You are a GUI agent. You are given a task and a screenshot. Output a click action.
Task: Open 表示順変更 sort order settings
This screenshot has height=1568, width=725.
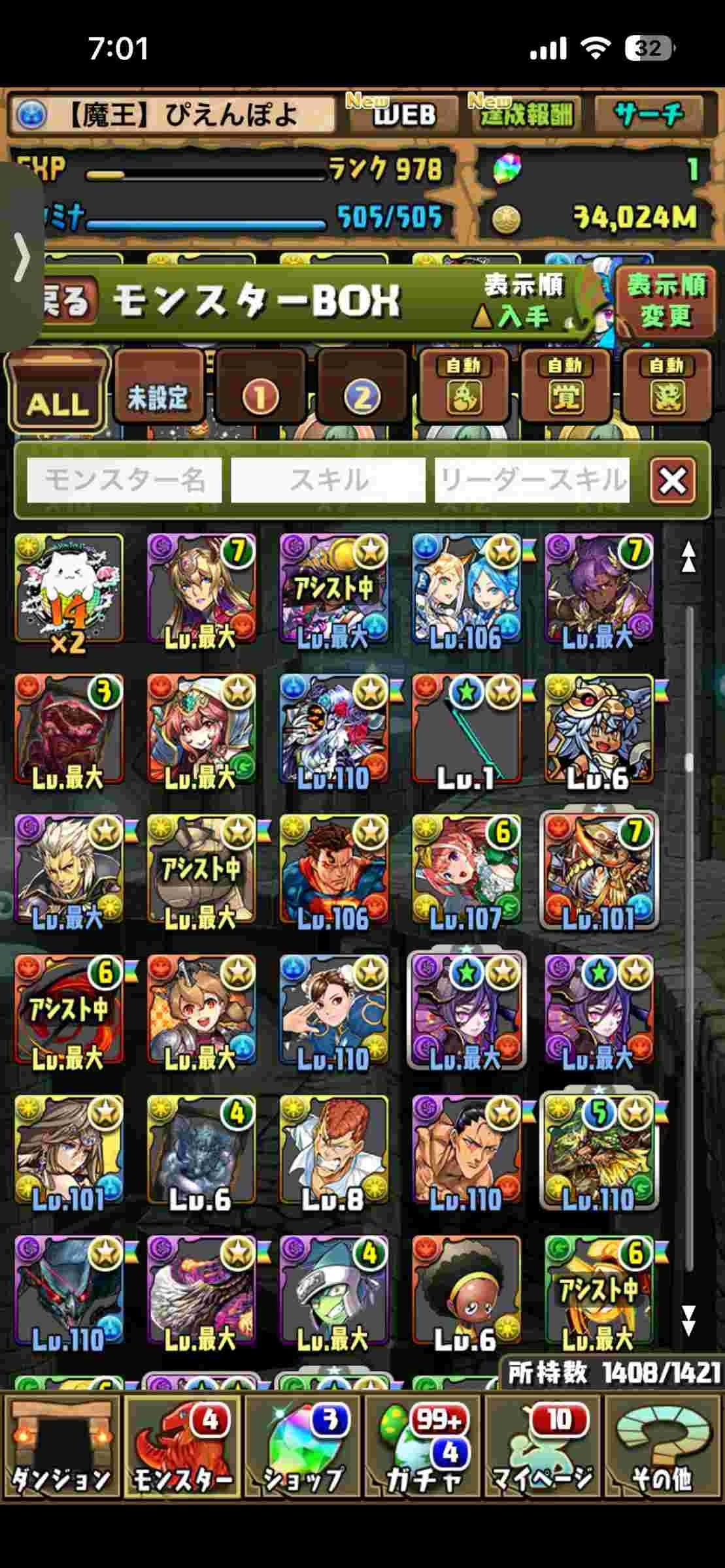click(x=666, y=301)
